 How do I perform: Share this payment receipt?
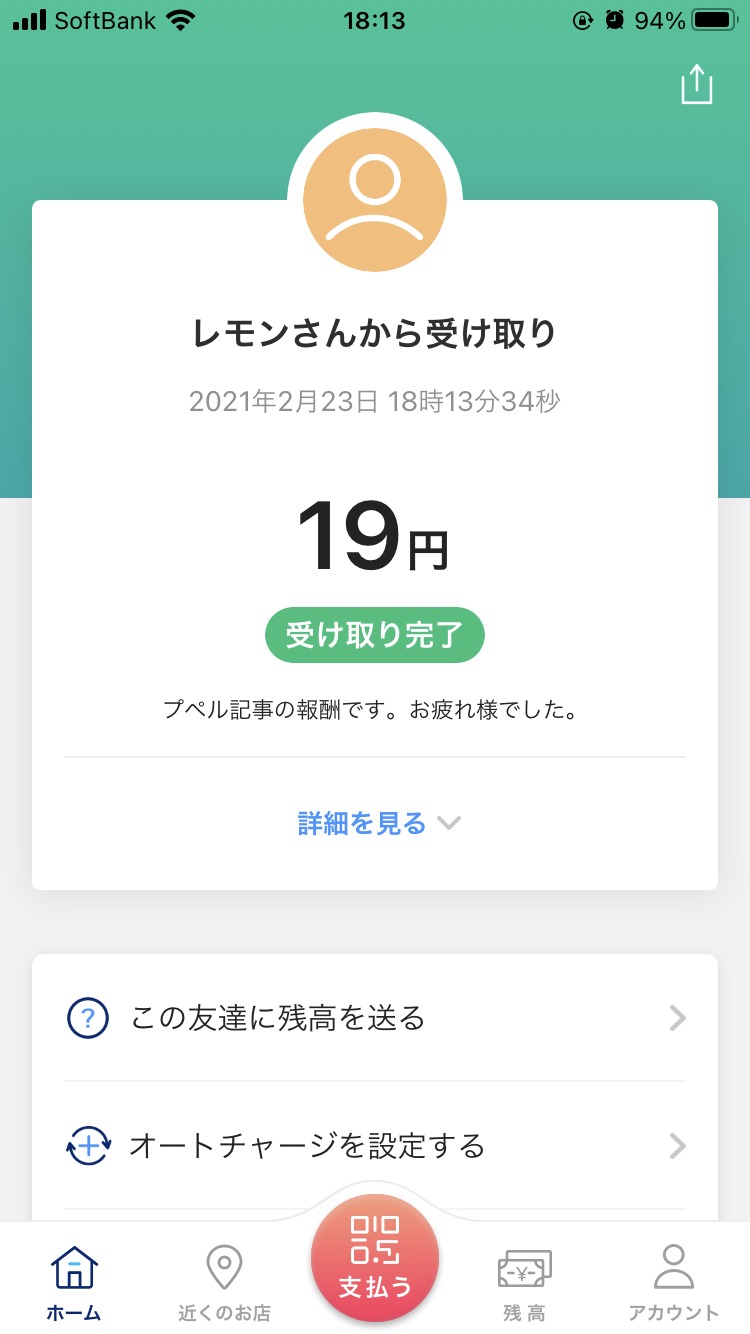[x=696, y=85]
